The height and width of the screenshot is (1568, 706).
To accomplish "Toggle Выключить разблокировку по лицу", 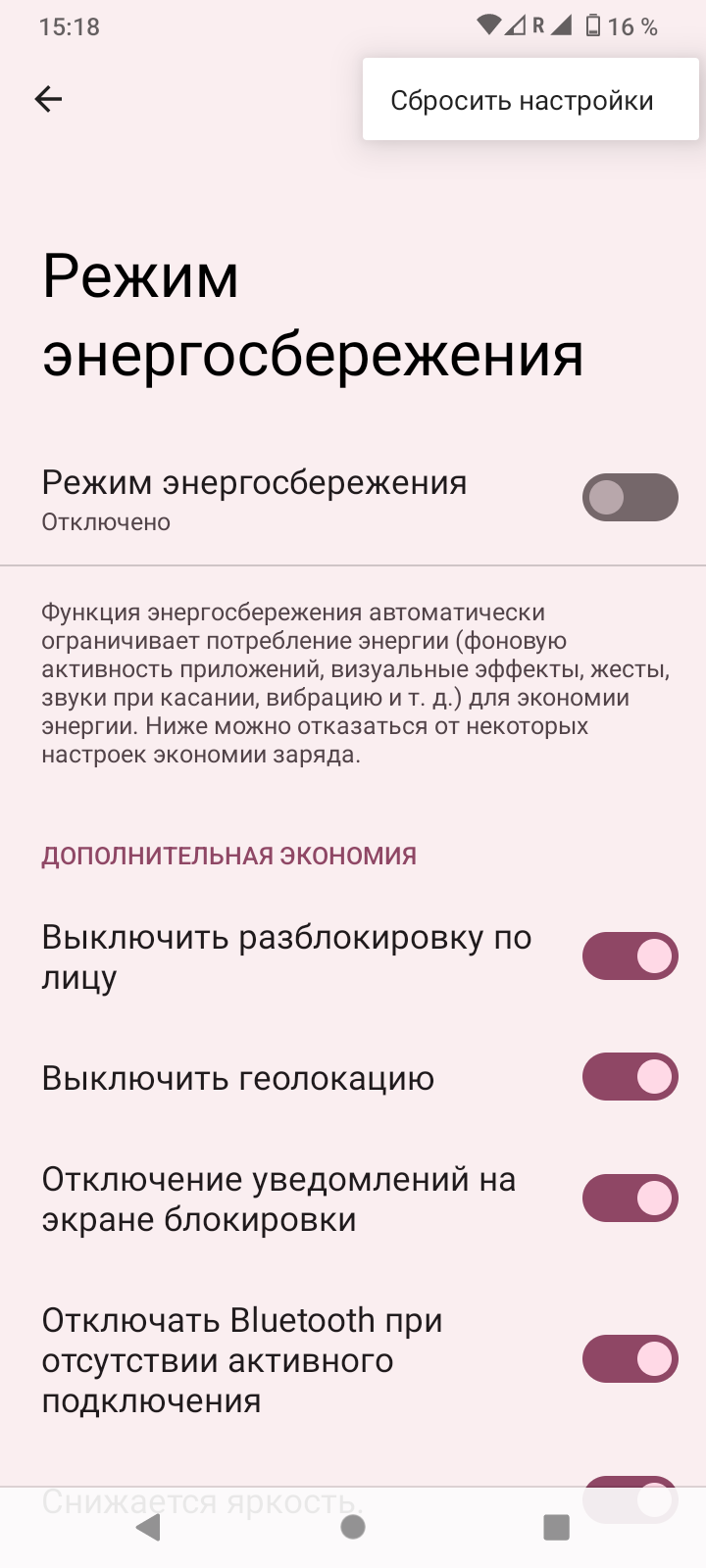I will point(630,956).
